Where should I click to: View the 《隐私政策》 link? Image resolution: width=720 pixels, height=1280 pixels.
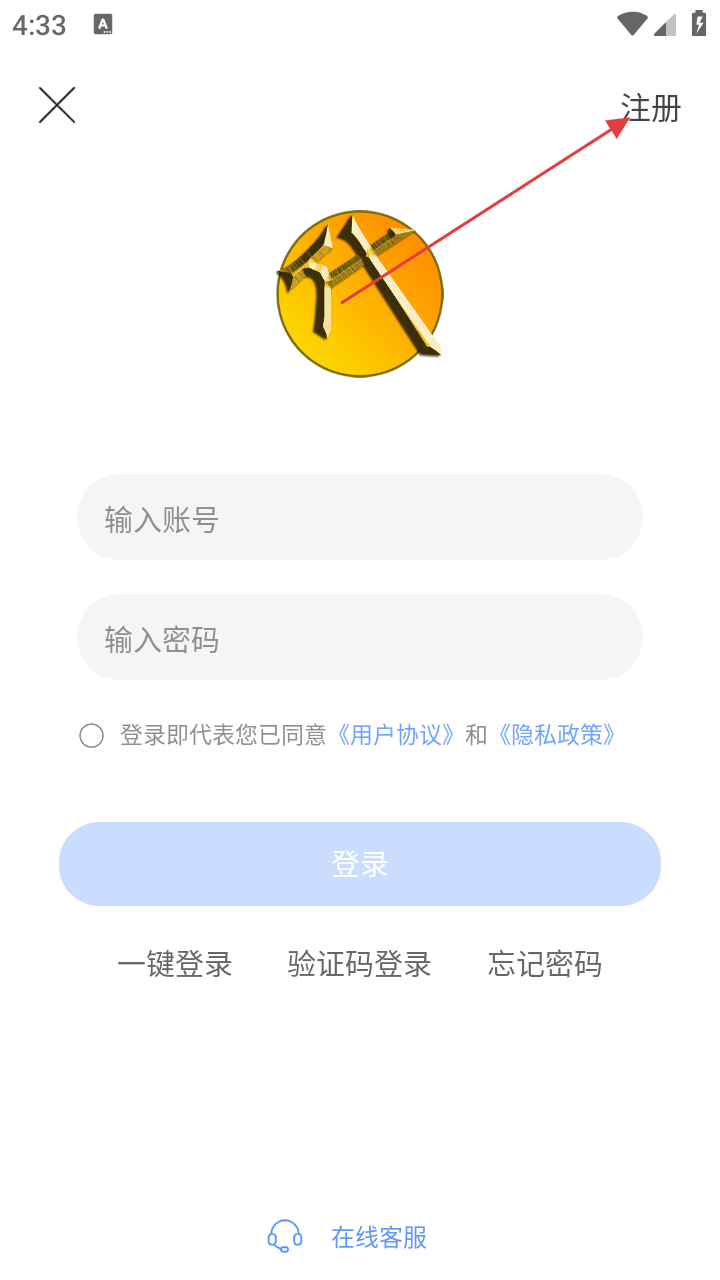557,736
